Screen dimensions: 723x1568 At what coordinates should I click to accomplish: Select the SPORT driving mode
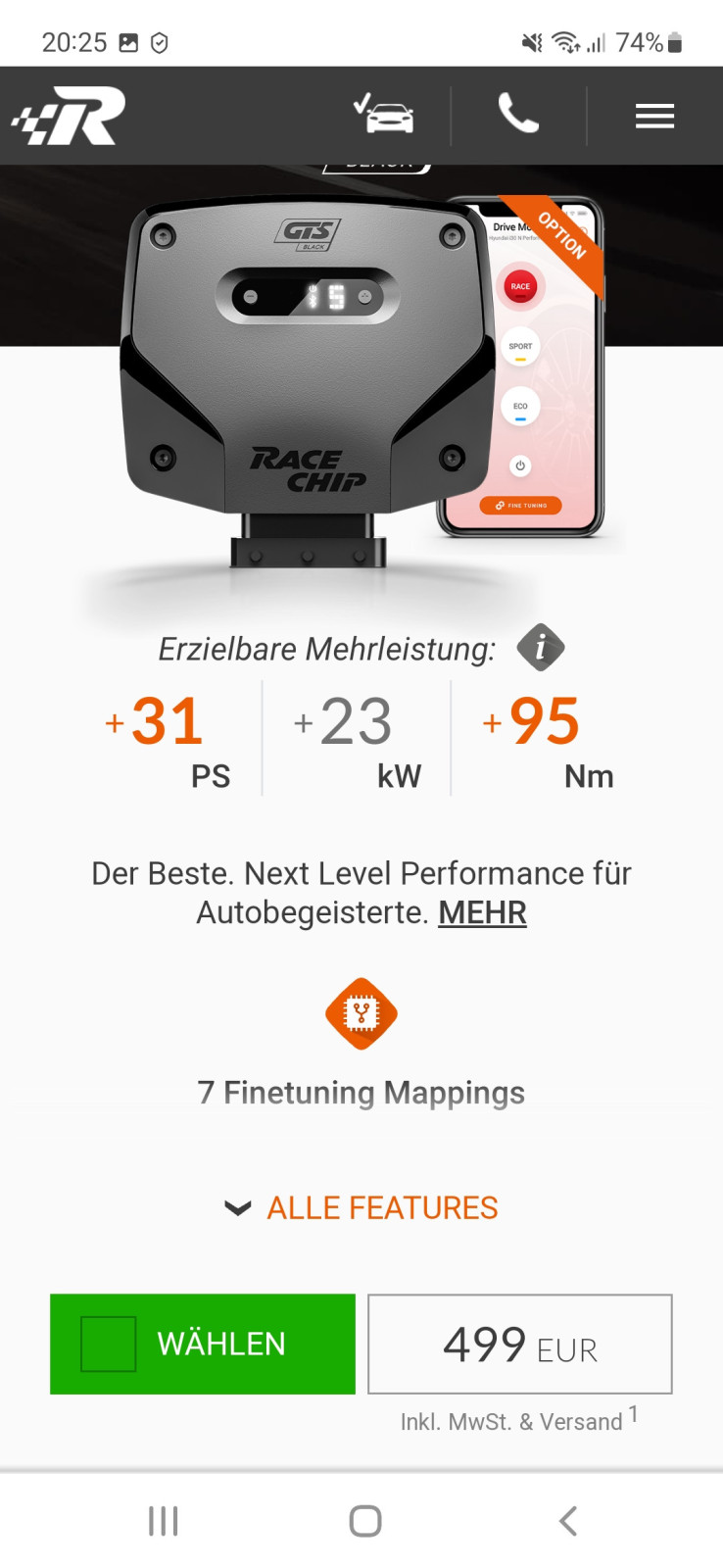coord(519,346)
